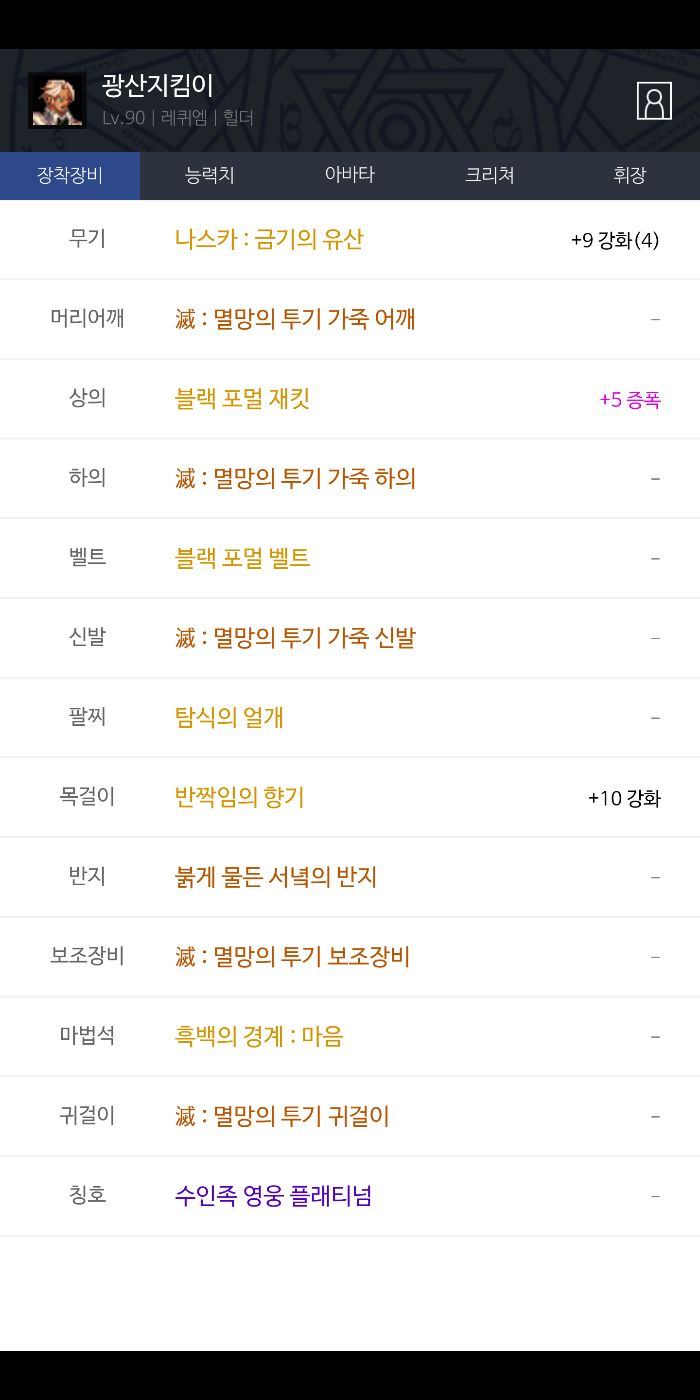
Task: View the 멸망의 투기 가죽 하의 item
Action: click(295, 478)
